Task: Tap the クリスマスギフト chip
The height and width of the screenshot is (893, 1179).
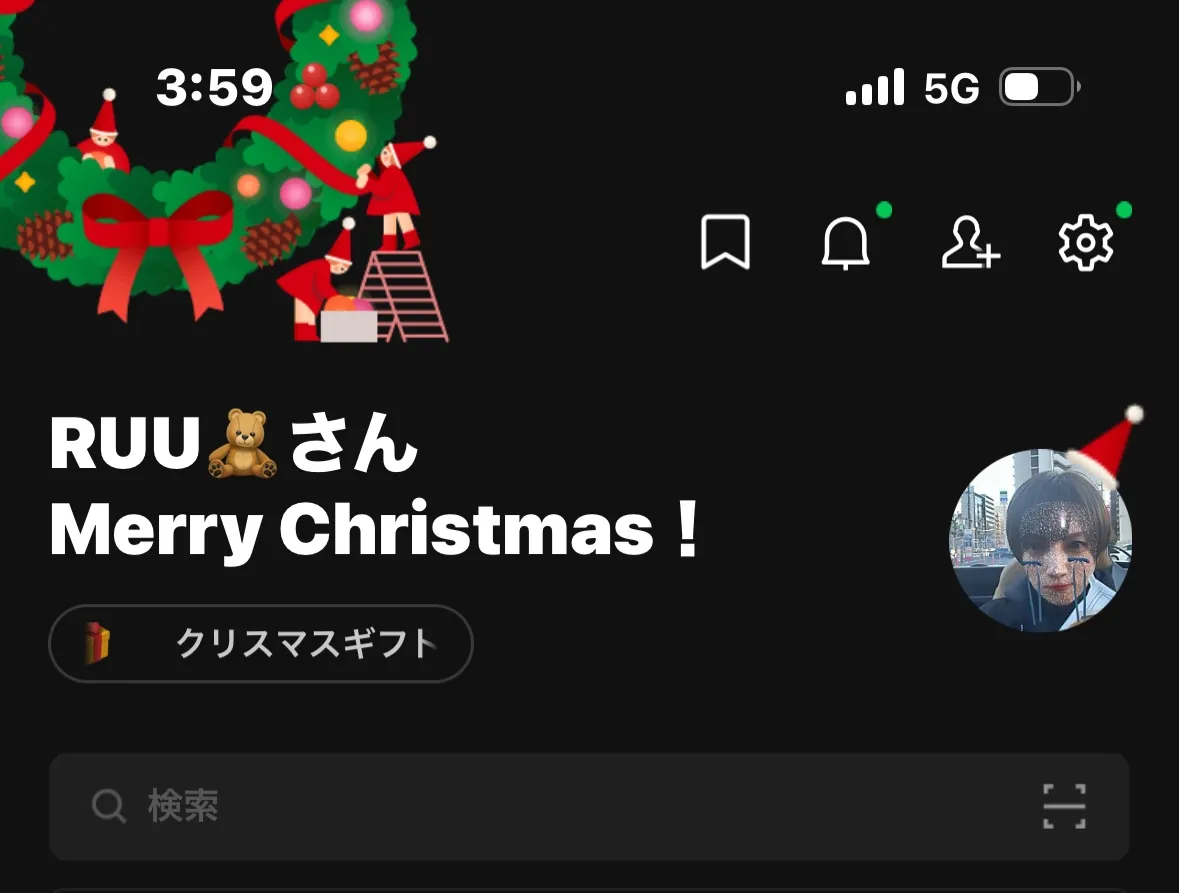Action: click(x=260, y=643)
